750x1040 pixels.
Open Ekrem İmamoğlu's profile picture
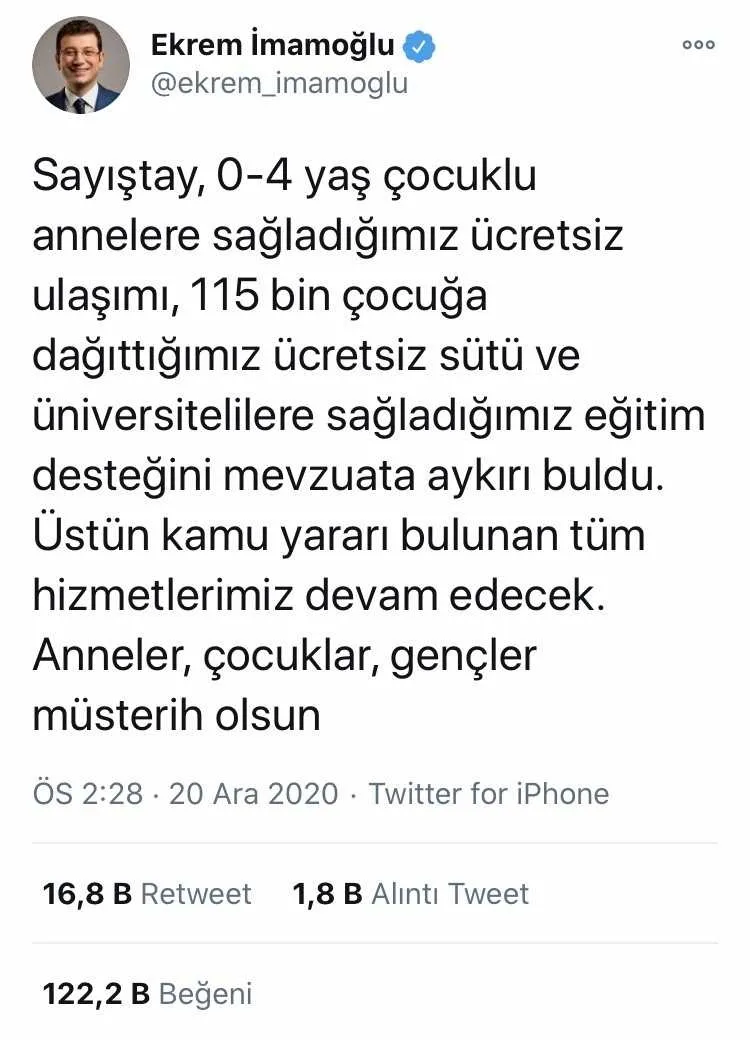pos(81,64)
